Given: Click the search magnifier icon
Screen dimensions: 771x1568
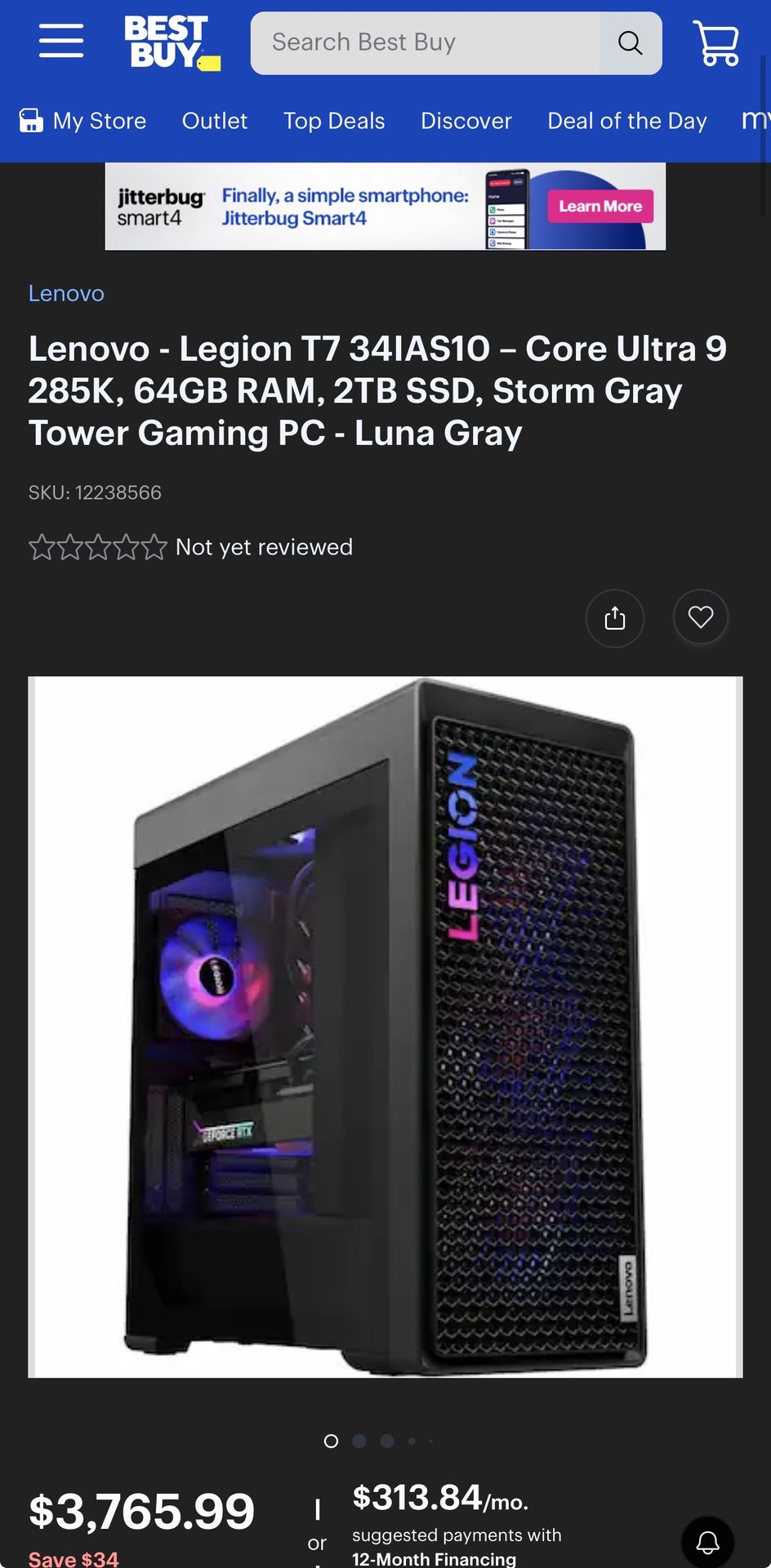Looking at the screenshot, I should [629, 42].
